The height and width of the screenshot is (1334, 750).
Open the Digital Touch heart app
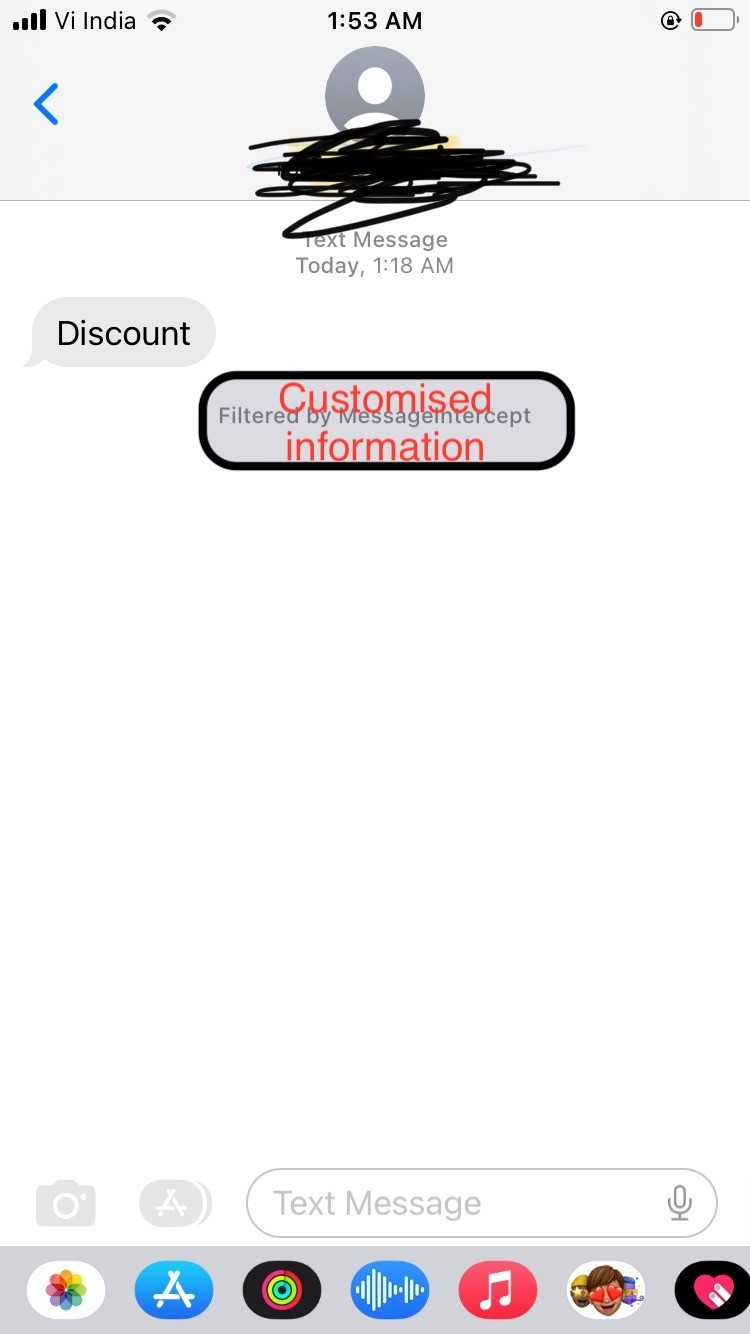712,1290
